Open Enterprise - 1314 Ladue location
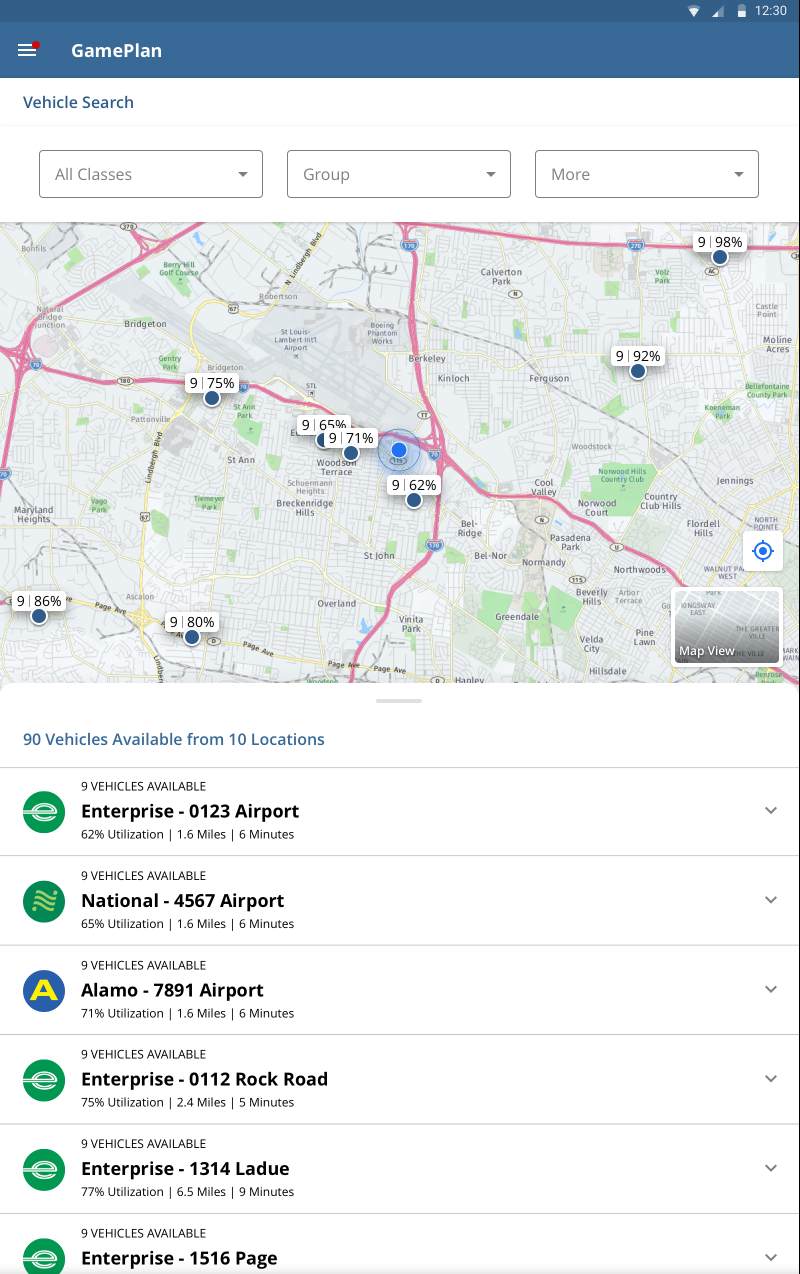The image size is (800, 1274). click(x=185, y=1168)
